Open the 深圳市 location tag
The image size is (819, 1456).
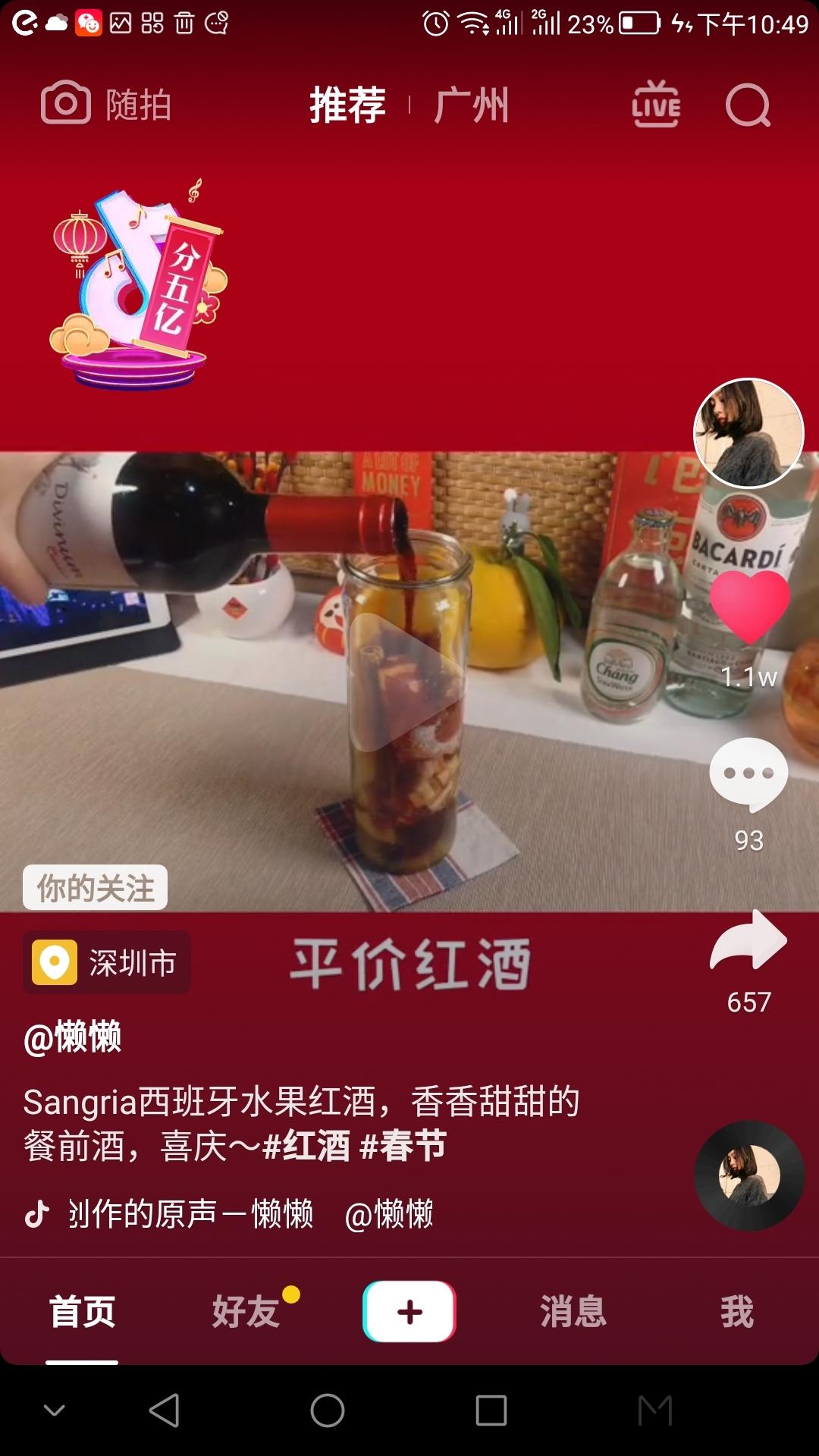pyautogui.click(x=107, y=962)
